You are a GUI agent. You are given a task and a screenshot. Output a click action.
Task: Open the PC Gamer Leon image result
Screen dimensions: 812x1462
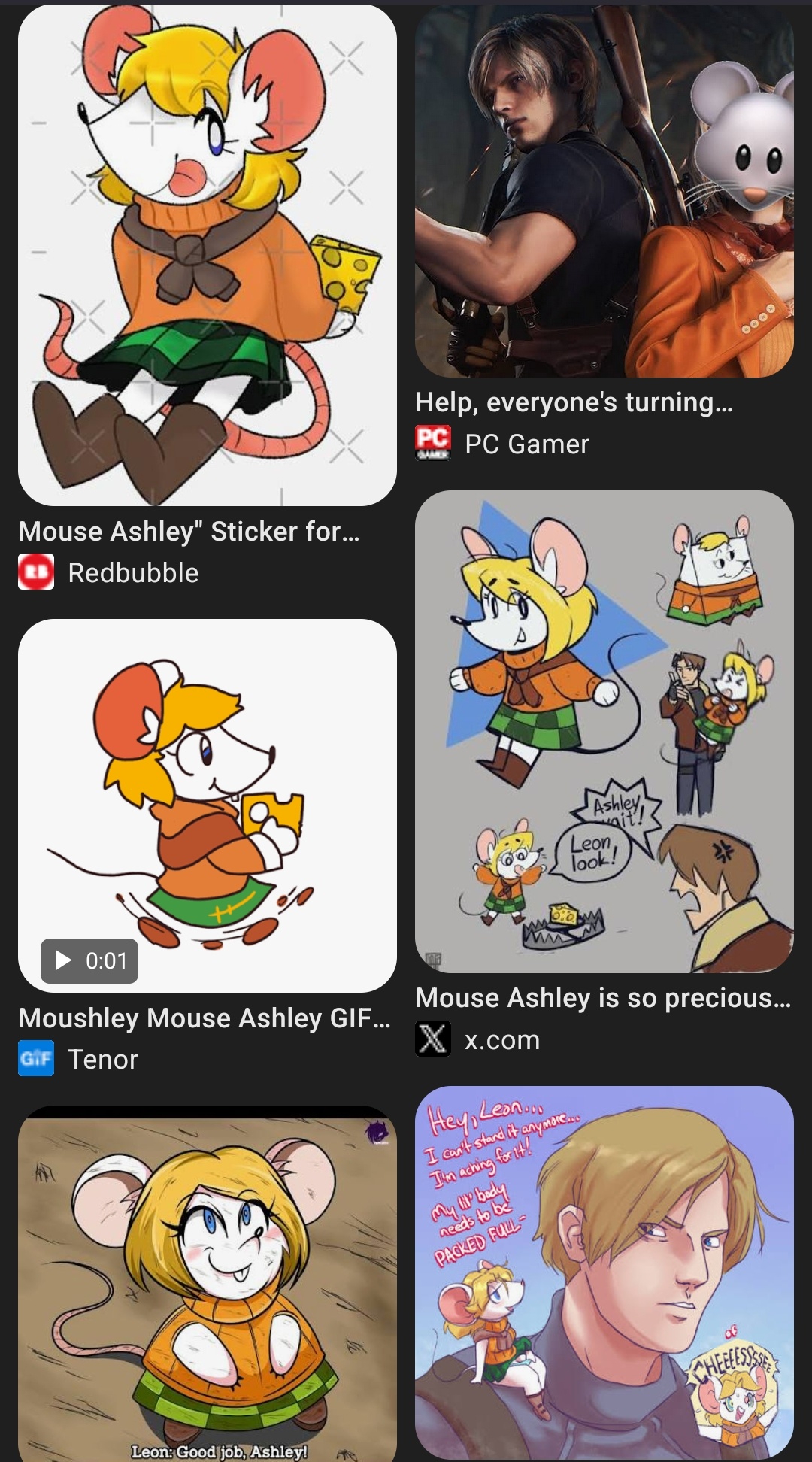point(604,192)
